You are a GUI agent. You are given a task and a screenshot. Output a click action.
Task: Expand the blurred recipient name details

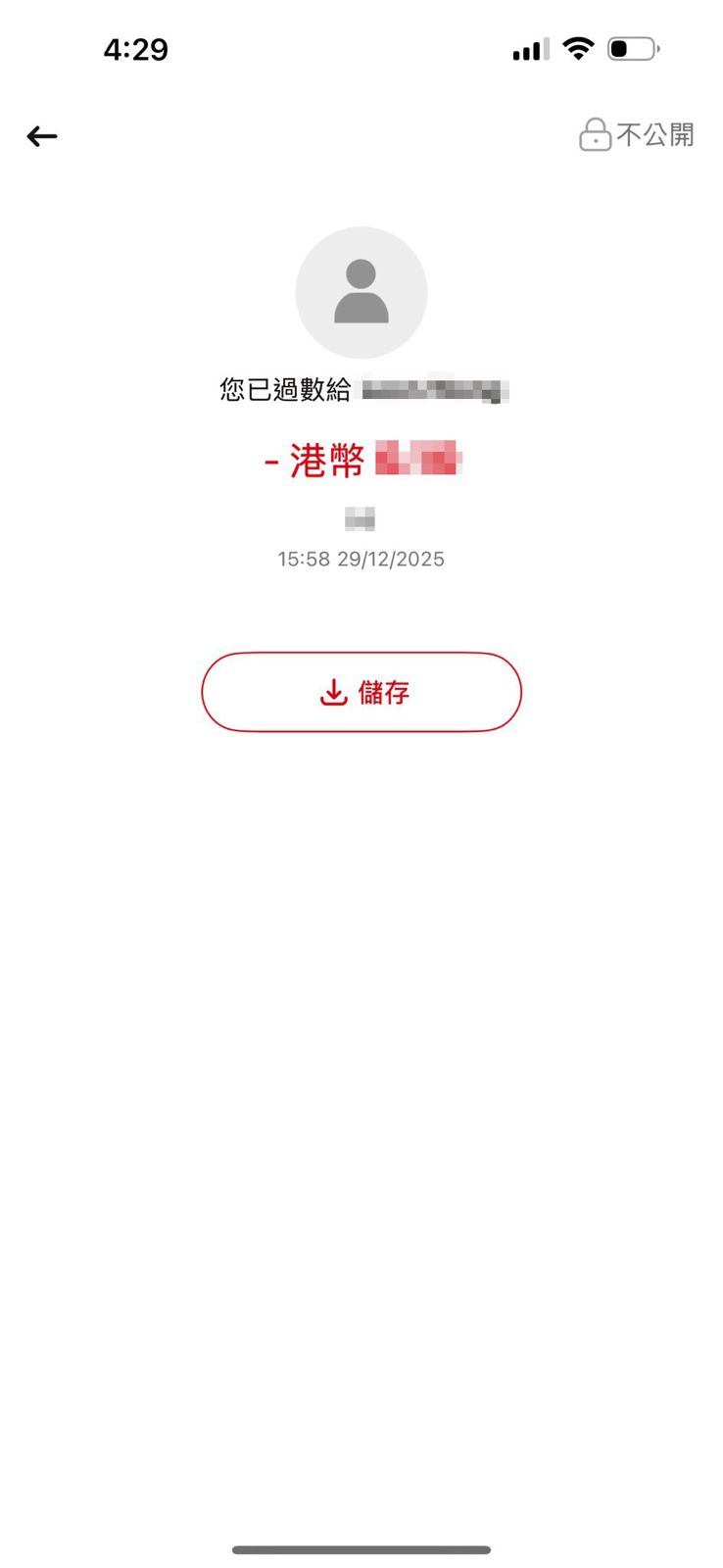tap(438, 388)
